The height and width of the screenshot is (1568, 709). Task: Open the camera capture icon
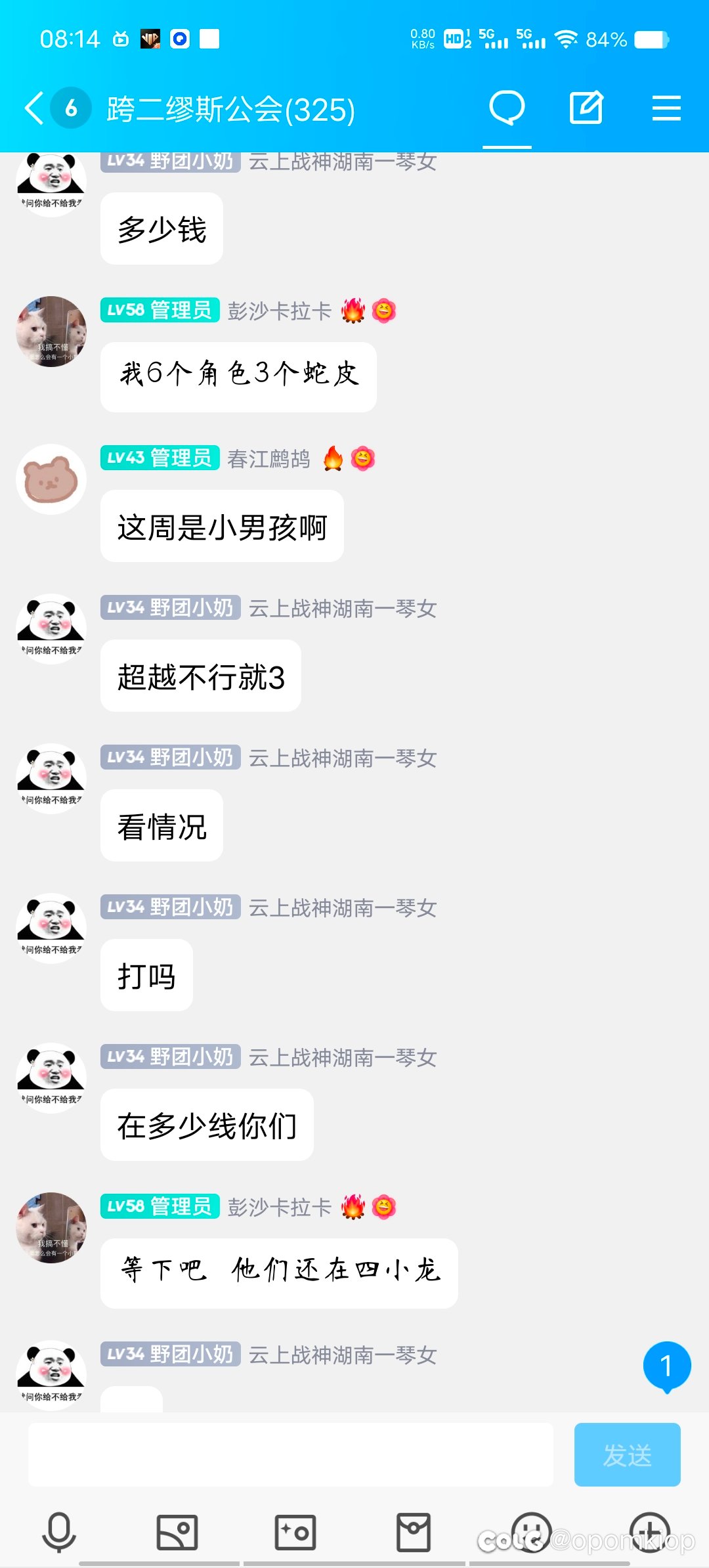(x=295, y=1532)
